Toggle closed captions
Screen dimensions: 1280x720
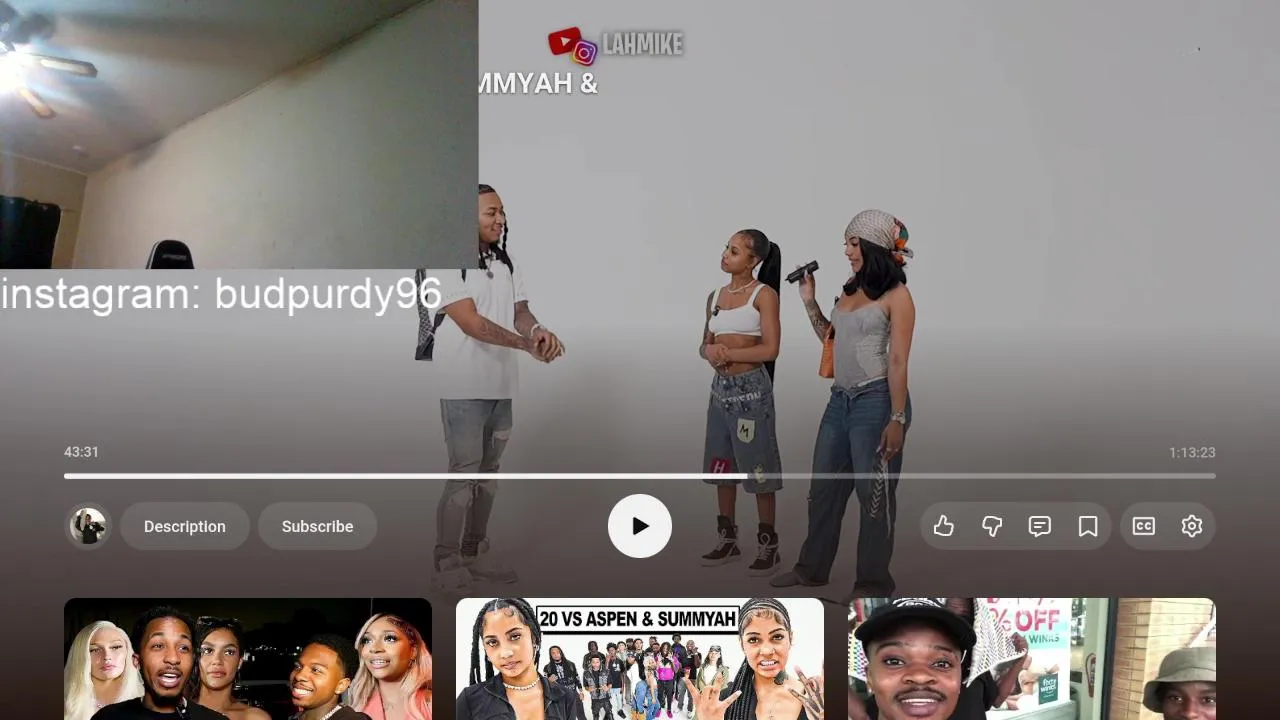(1143, 526)
